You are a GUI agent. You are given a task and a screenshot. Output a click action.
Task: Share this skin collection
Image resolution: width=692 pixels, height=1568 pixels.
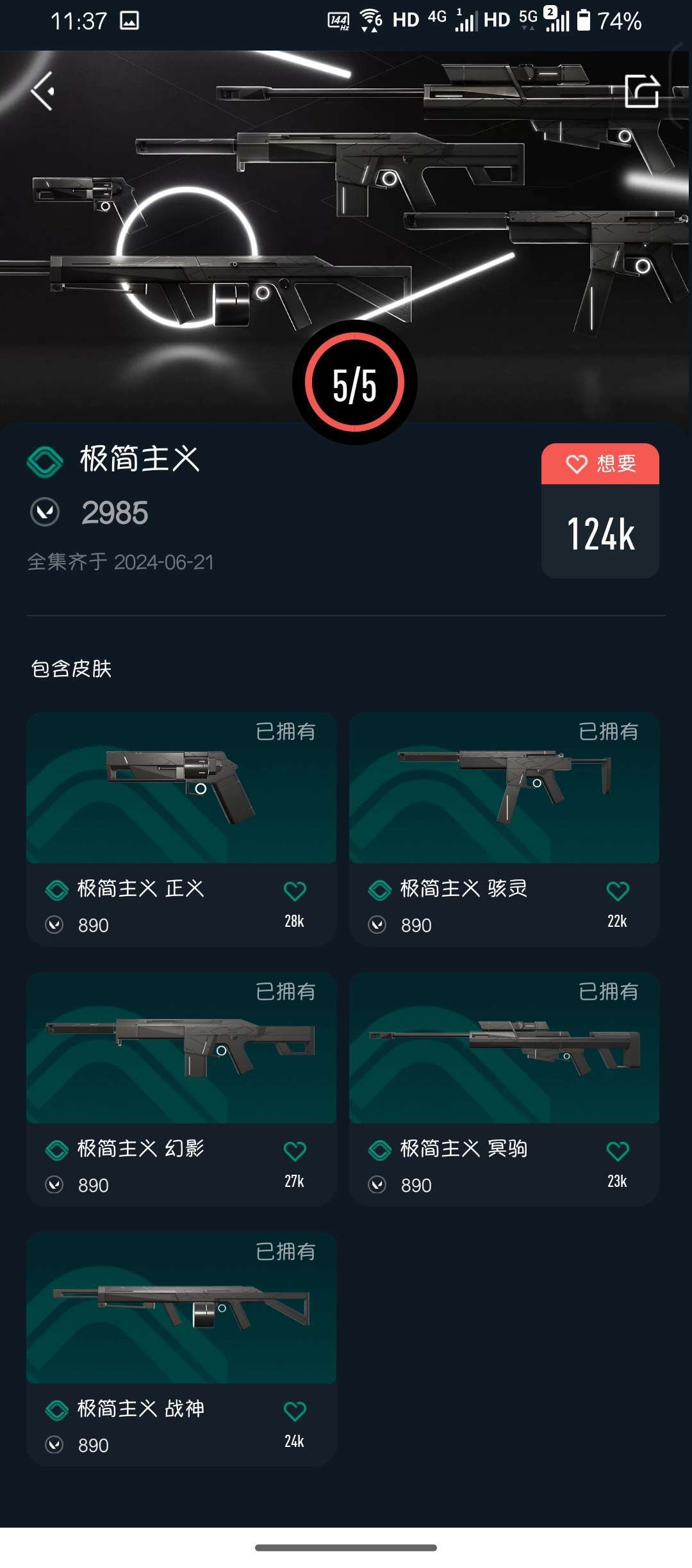click(x=642, y=90)
